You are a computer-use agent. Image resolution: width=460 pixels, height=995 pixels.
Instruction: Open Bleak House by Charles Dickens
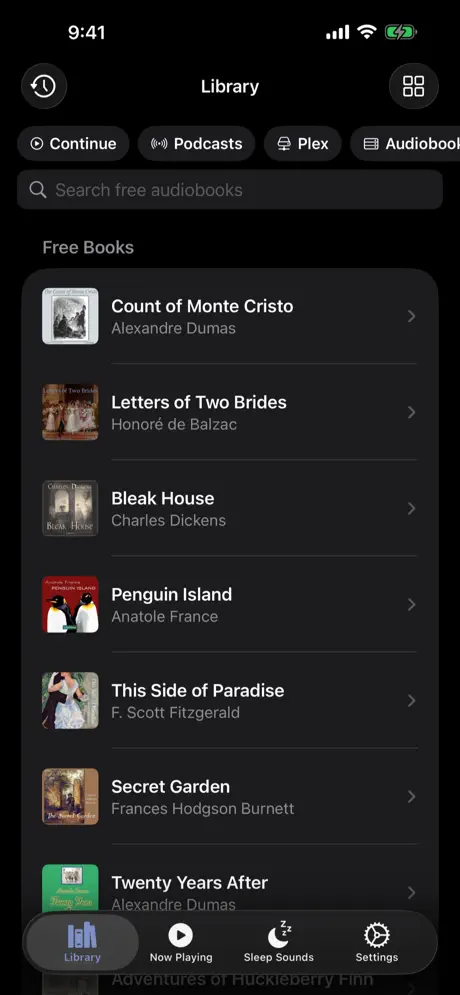click(230, 508)
